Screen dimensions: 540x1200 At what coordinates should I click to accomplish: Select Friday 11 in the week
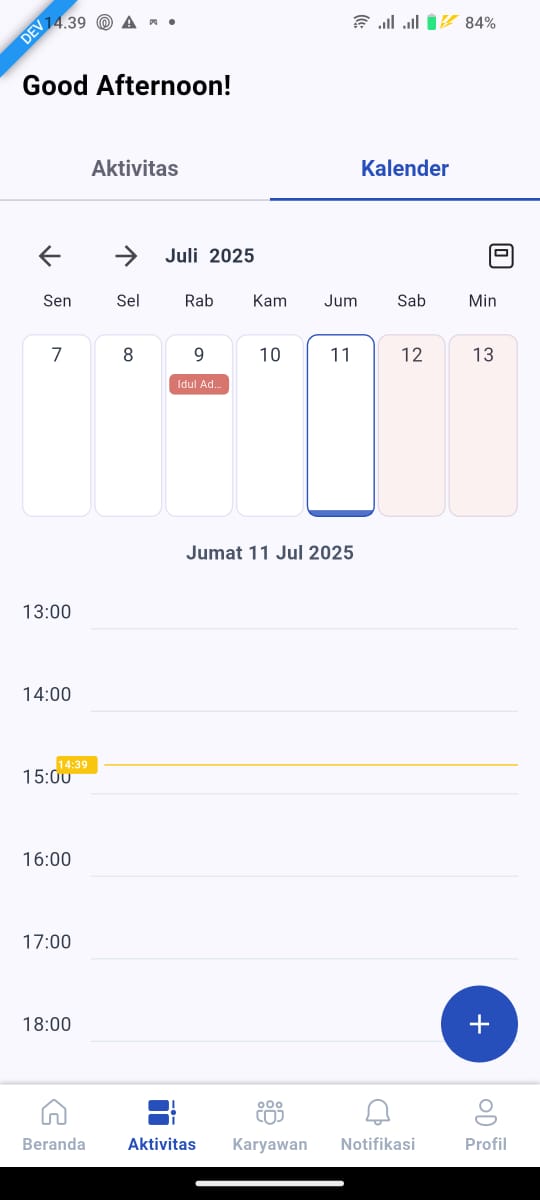pos(341,425)
